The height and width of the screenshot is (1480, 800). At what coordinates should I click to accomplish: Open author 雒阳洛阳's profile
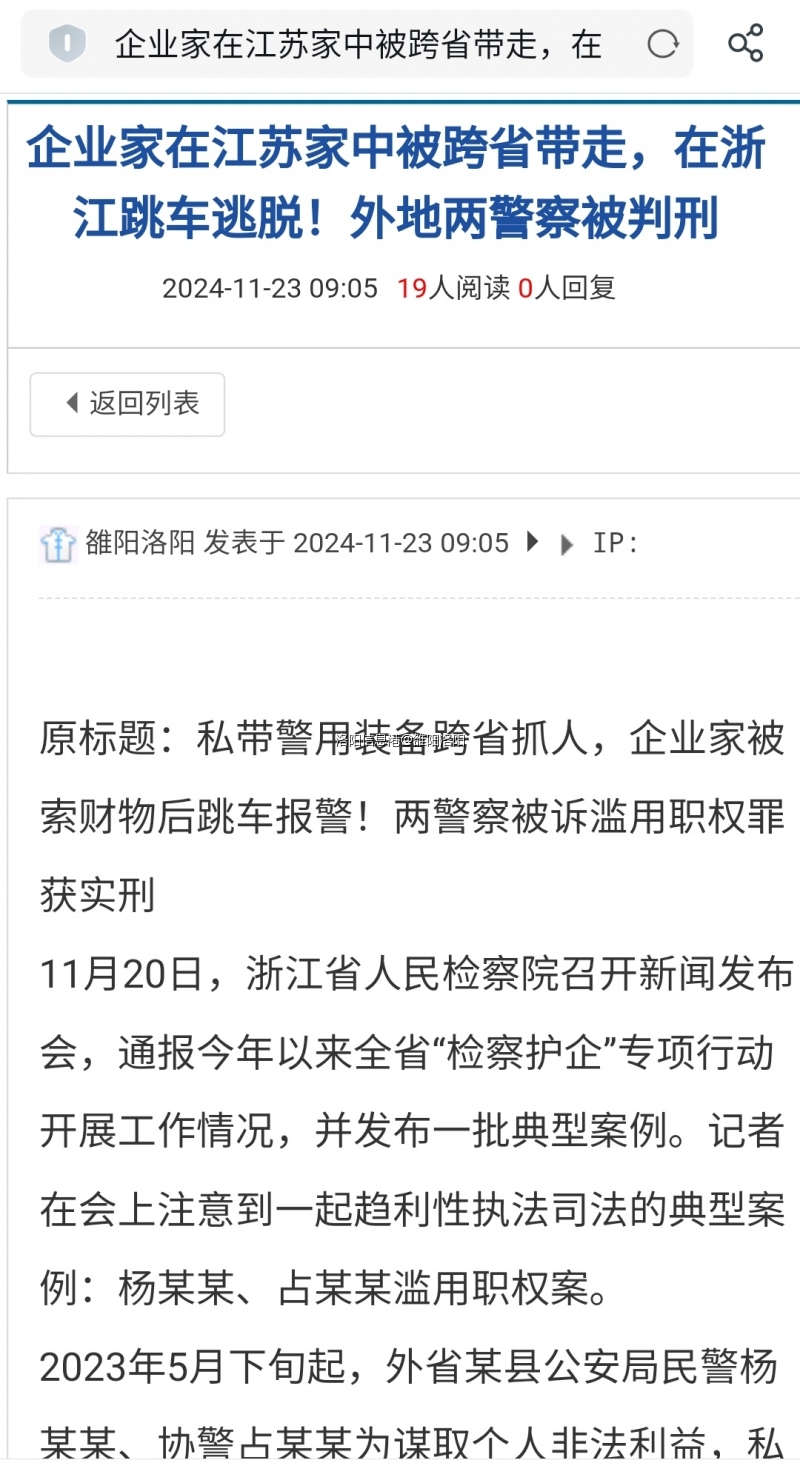[139, 543]
